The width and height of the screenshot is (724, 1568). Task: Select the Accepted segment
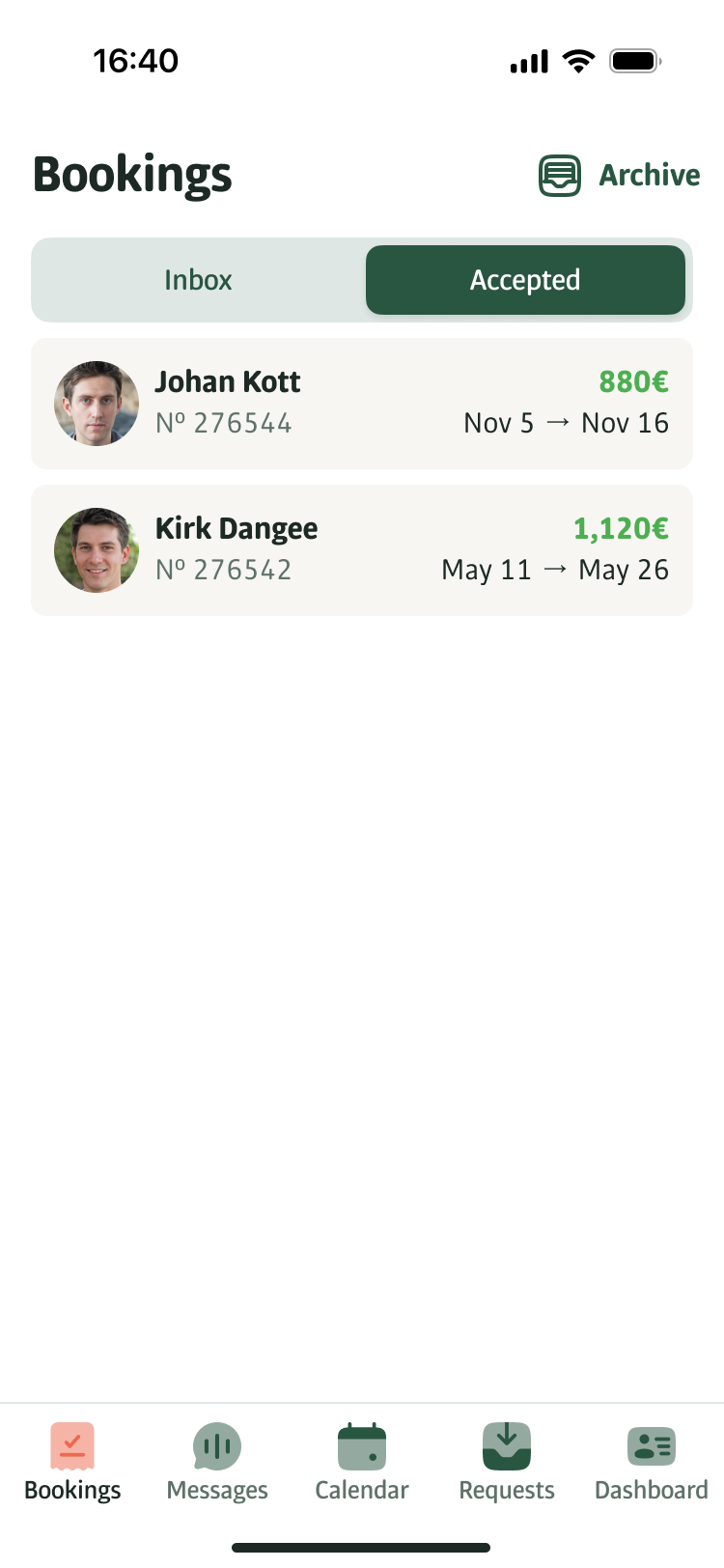click(x=525, y=280)
